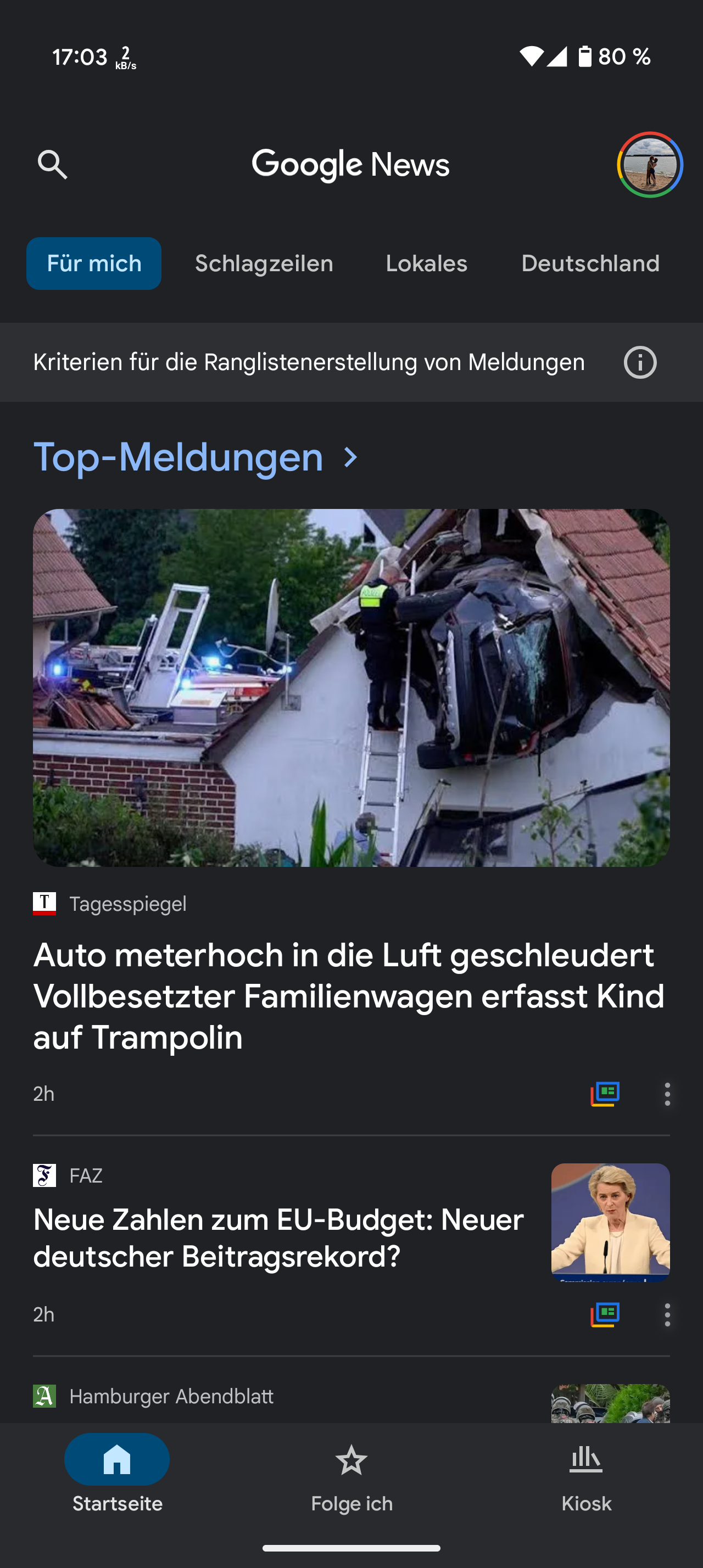Tap the info icon for ranking criteria
Screen dimensions: 703x1568
[x=640, y=363]
